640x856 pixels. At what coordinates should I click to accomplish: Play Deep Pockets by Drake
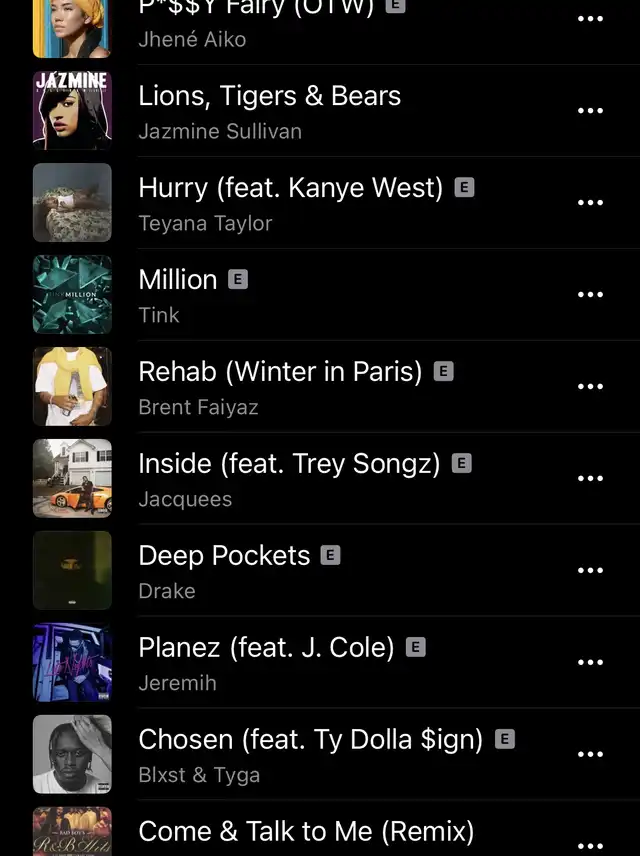[224, 571]
